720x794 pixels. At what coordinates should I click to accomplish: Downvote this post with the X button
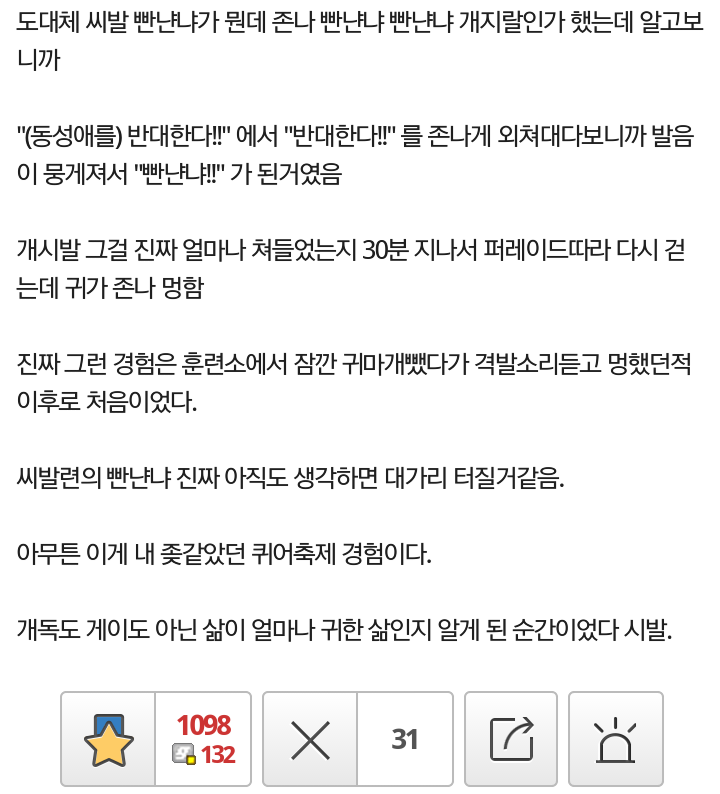pyautogui.click(x=310, y=739)
